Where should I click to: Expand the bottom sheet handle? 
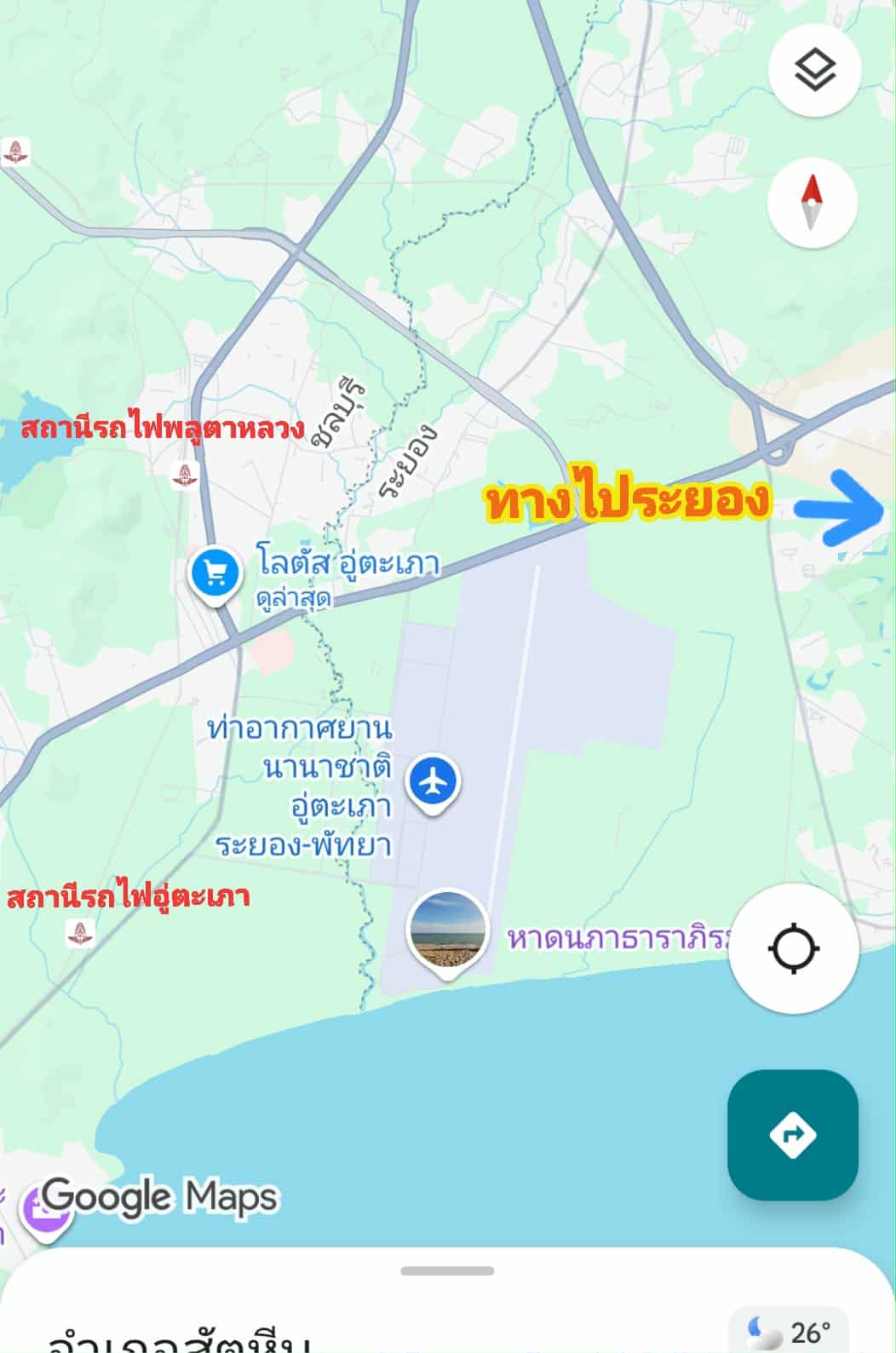(448, 1270)
